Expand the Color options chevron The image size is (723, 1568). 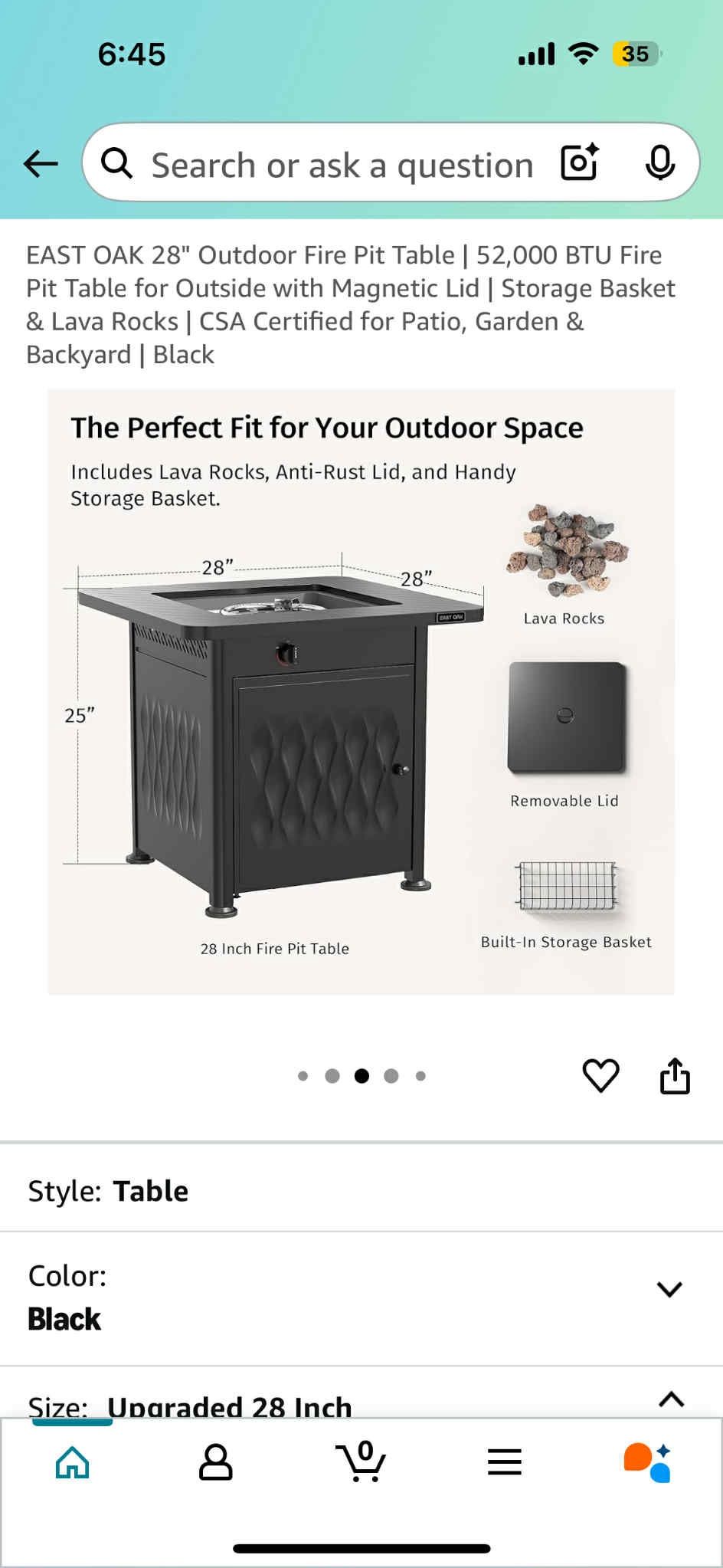670,1288
